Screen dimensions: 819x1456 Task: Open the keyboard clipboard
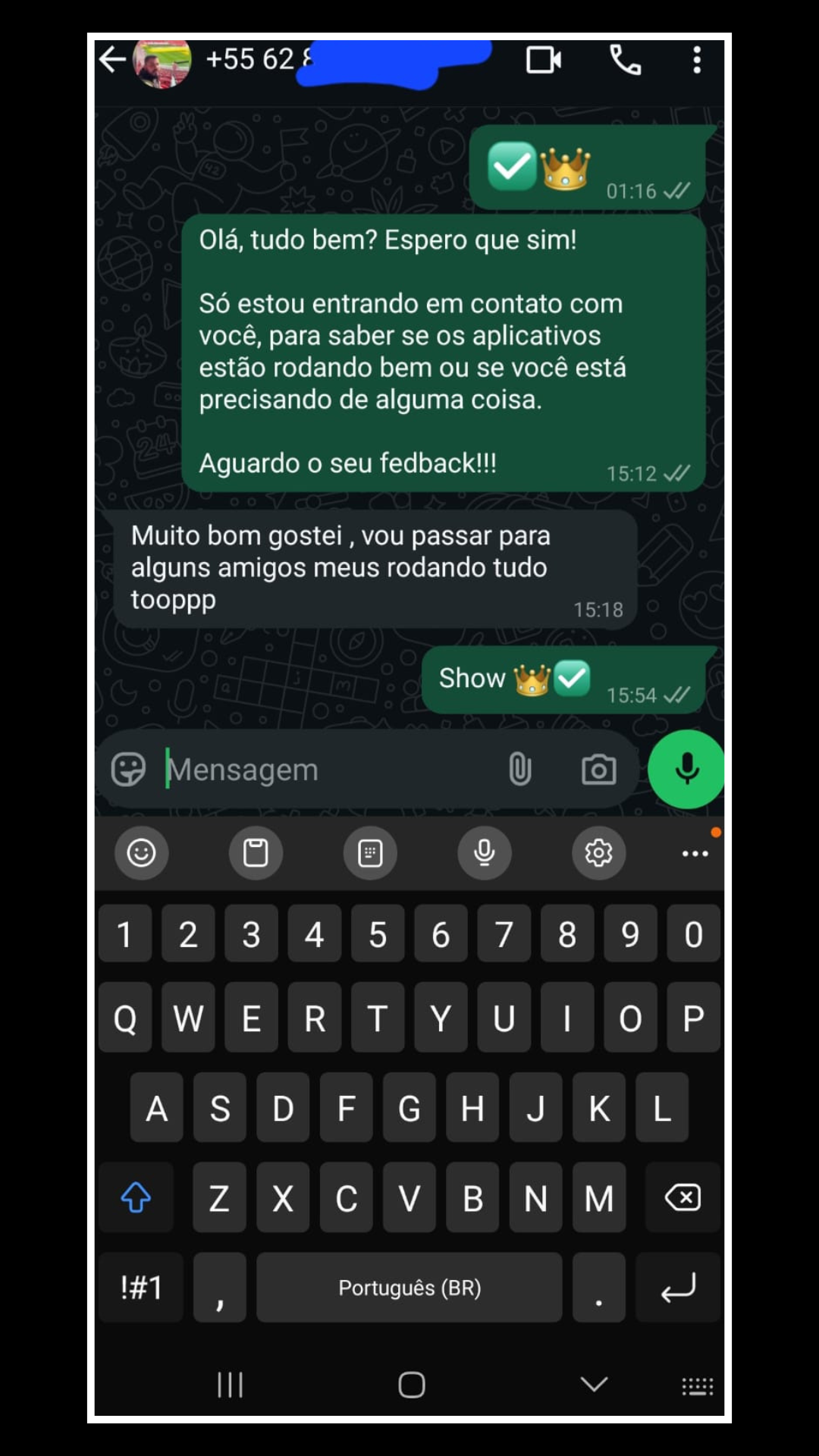(256, 853)
